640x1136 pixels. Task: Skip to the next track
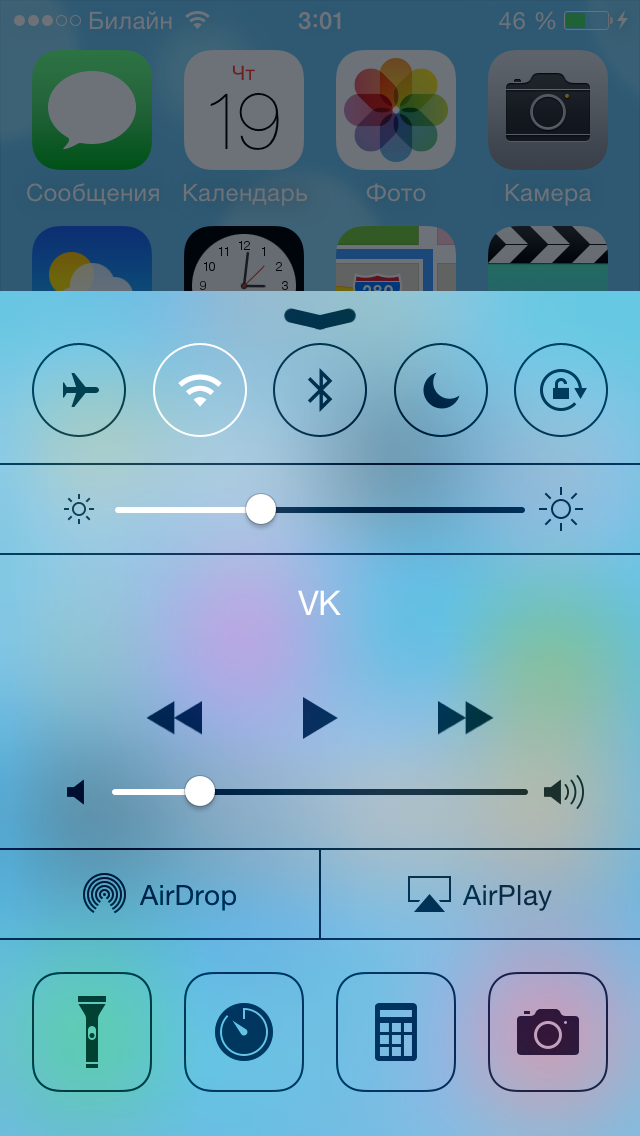coord(465,718)
